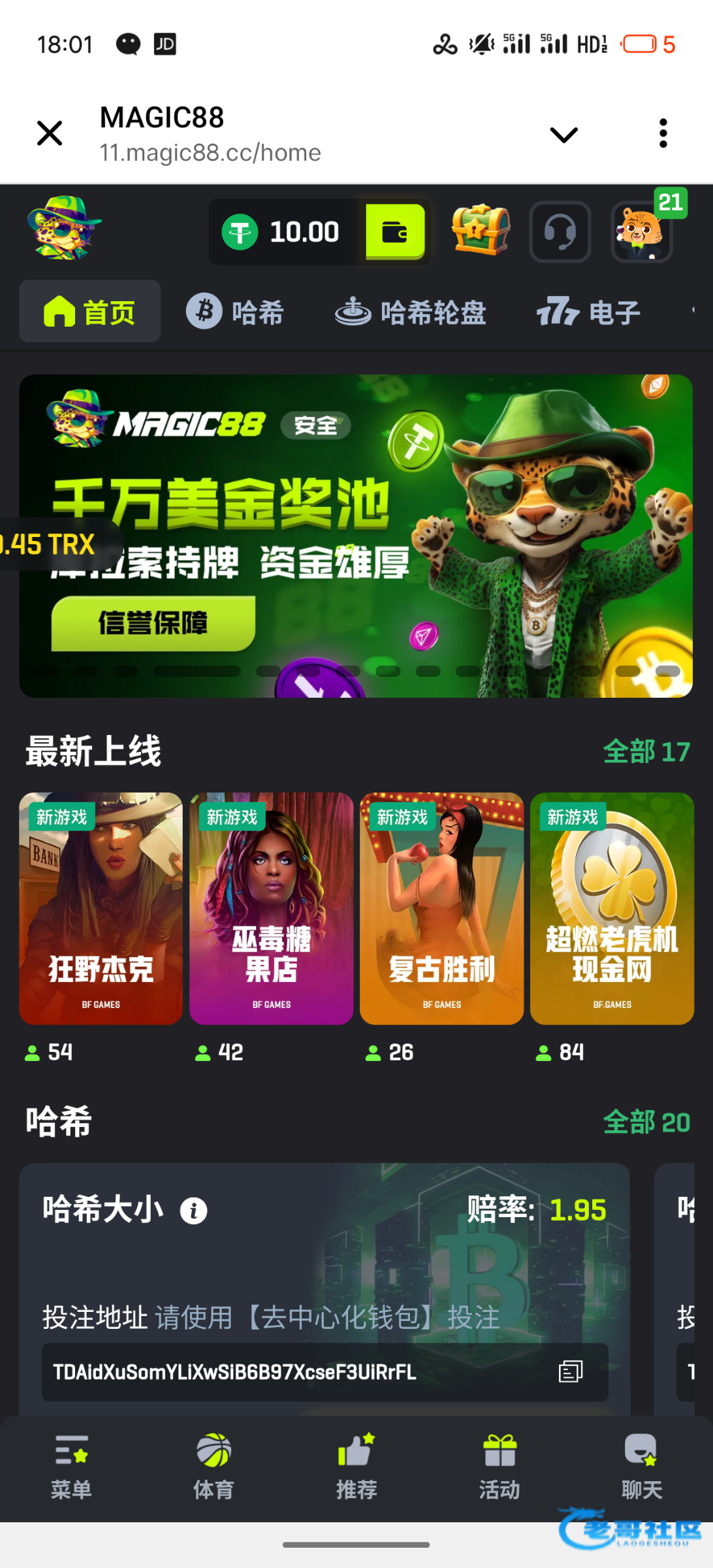
Task: Expand the page title dropdown chevron
Action: [563, 135]
